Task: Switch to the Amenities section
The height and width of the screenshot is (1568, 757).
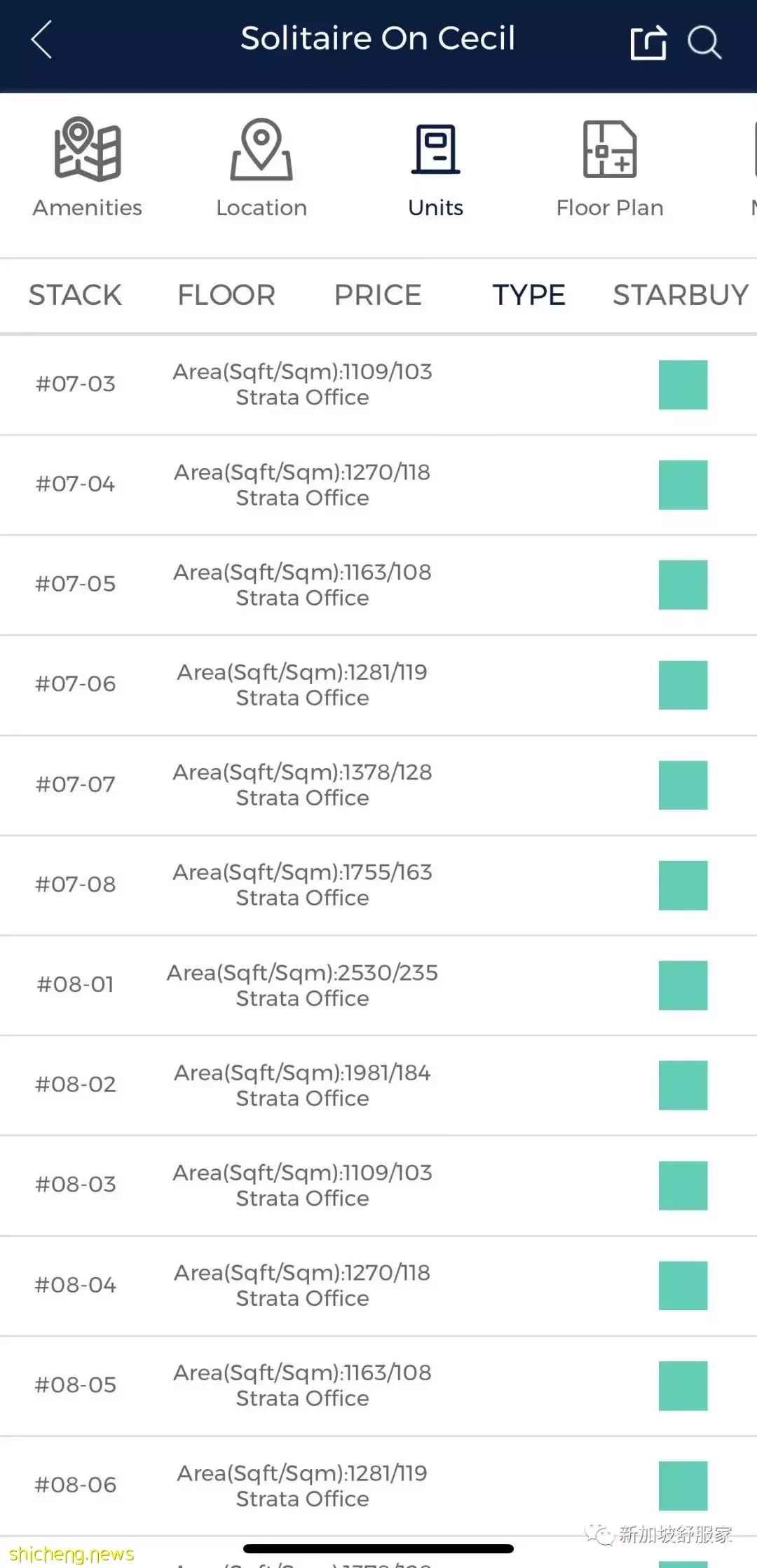Action: (x=88, y=168)
